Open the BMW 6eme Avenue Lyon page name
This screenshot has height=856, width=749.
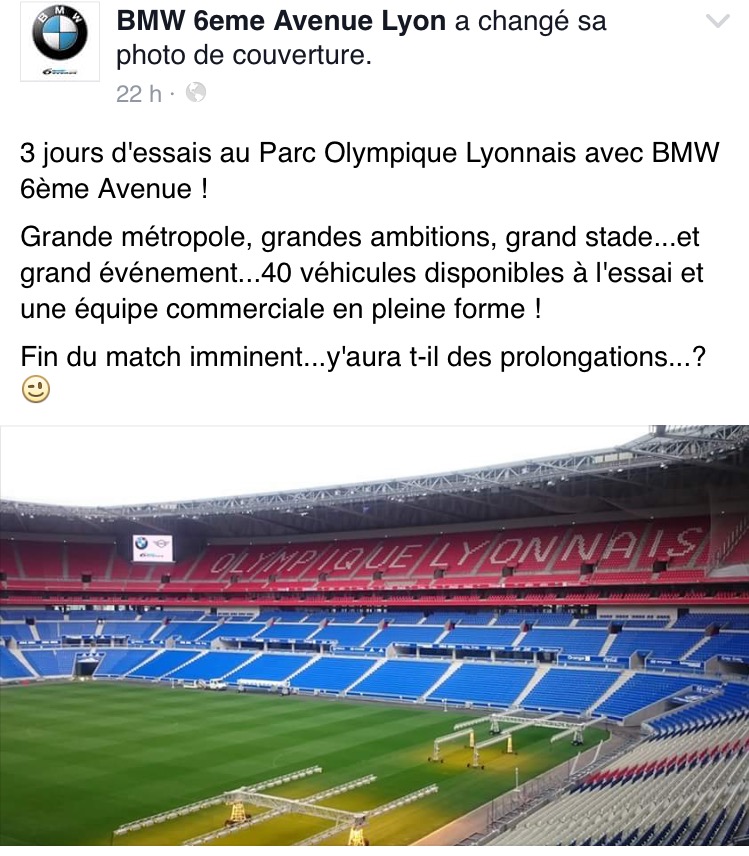(281, 21)
